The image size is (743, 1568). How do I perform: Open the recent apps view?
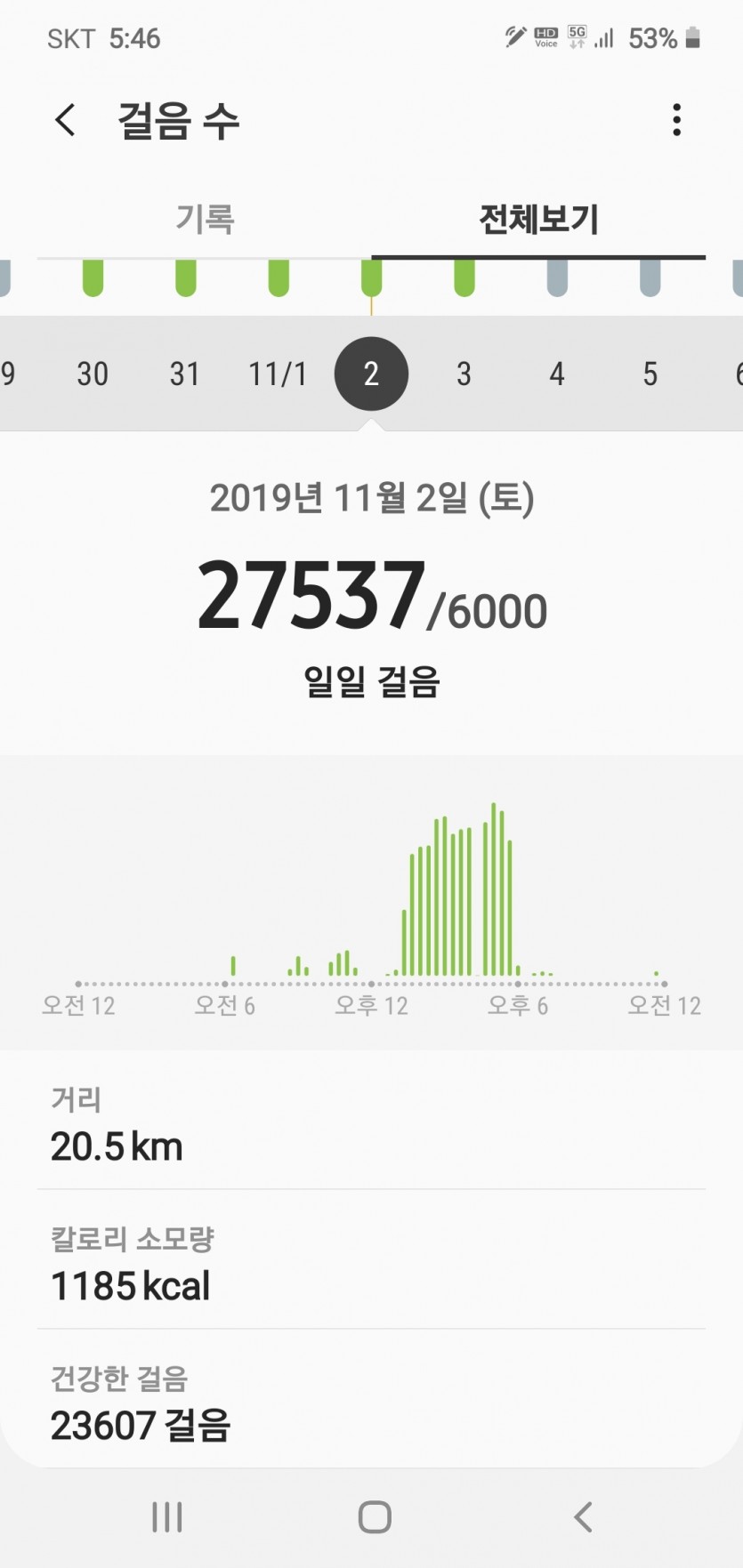click(x=167, y=1516)
